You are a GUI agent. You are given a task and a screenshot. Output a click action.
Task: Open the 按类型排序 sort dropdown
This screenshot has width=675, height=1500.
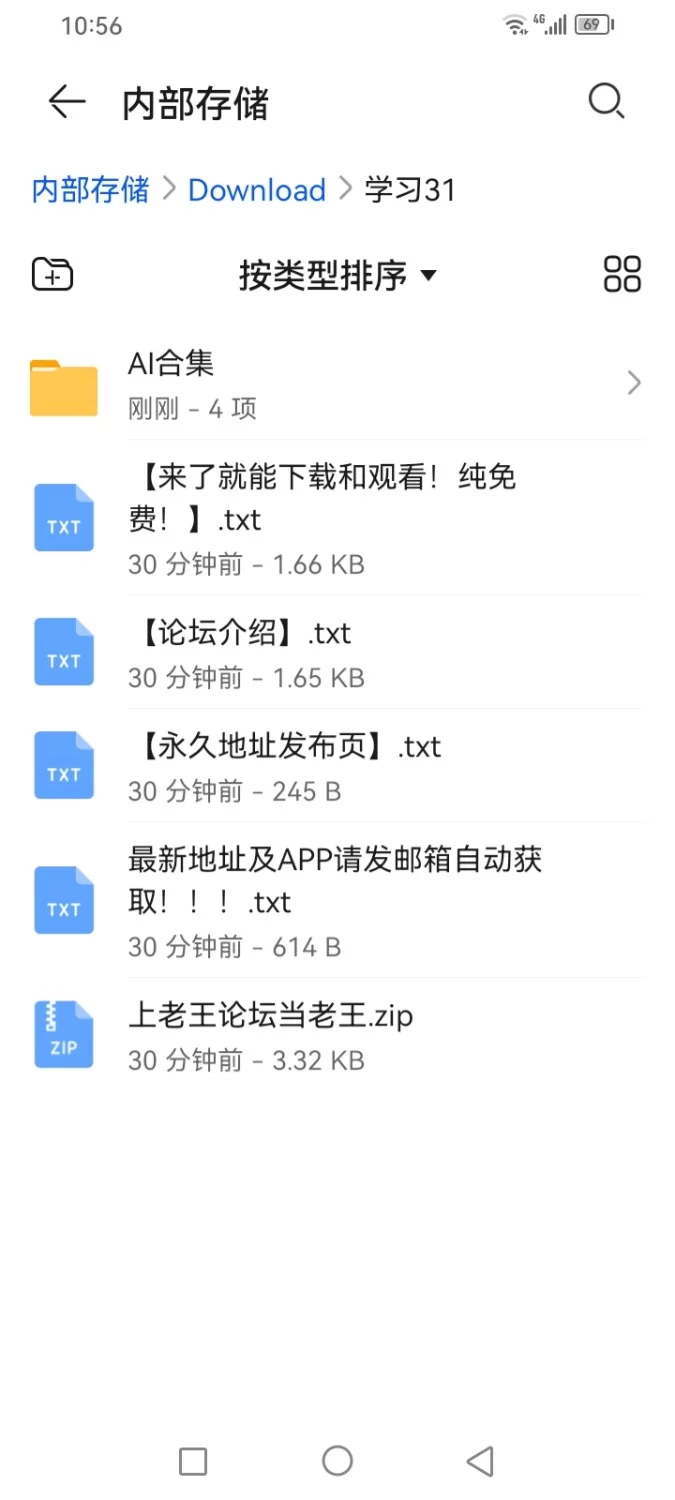click(337, 275)
